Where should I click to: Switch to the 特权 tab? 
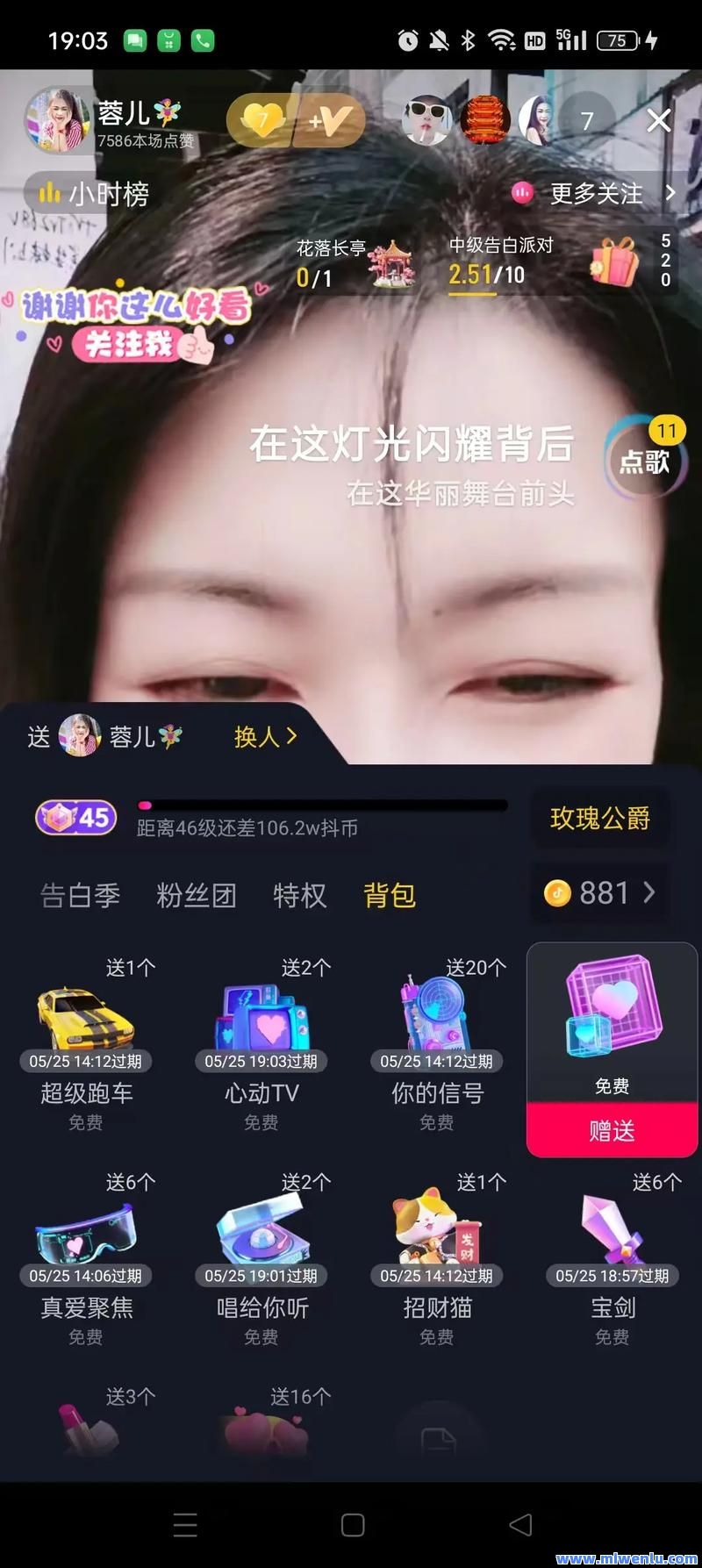click(299, 895)
